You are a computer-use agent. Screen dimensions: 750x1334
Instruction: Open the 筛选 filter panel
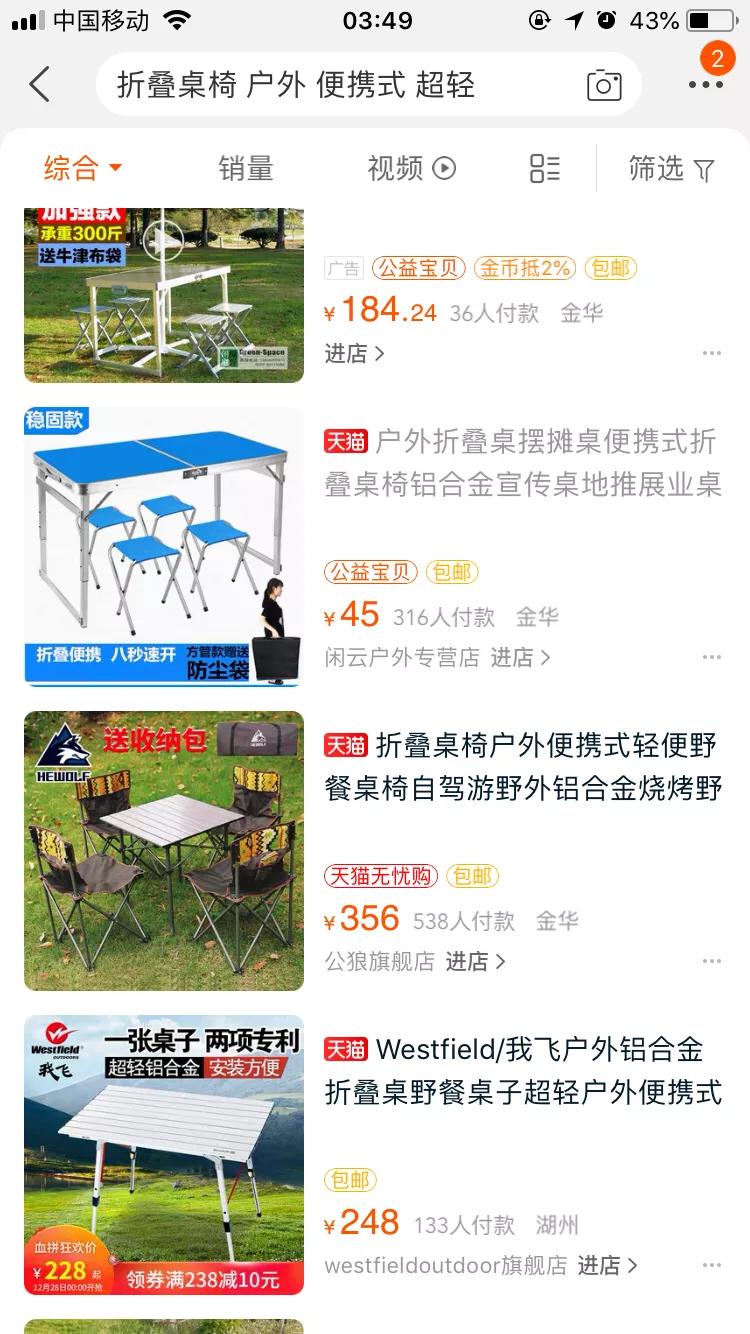(672, 167)
